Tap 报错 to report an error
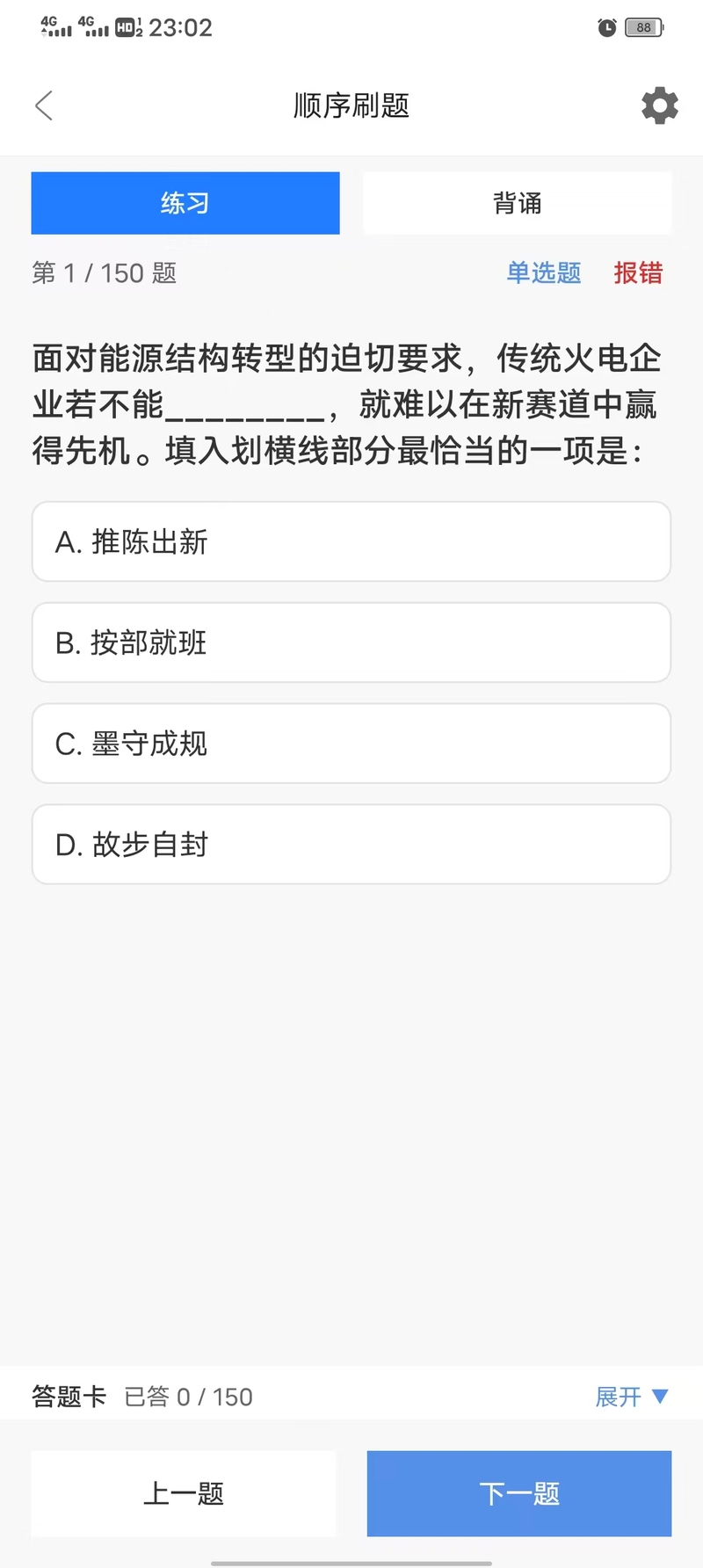 pos(638,272)
